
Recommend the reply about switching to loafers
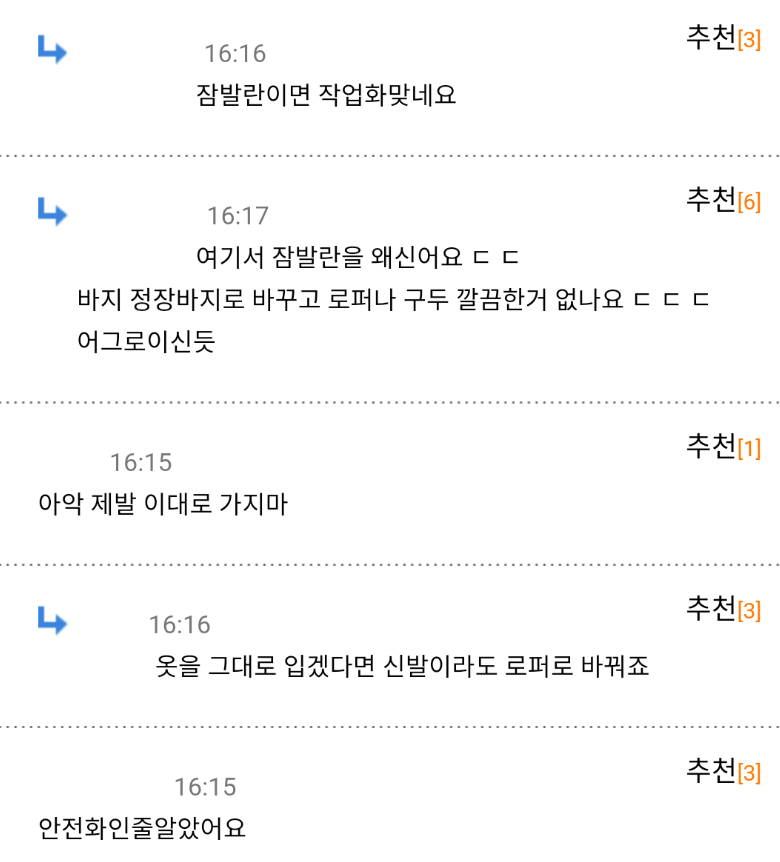(x=722, y=609)
